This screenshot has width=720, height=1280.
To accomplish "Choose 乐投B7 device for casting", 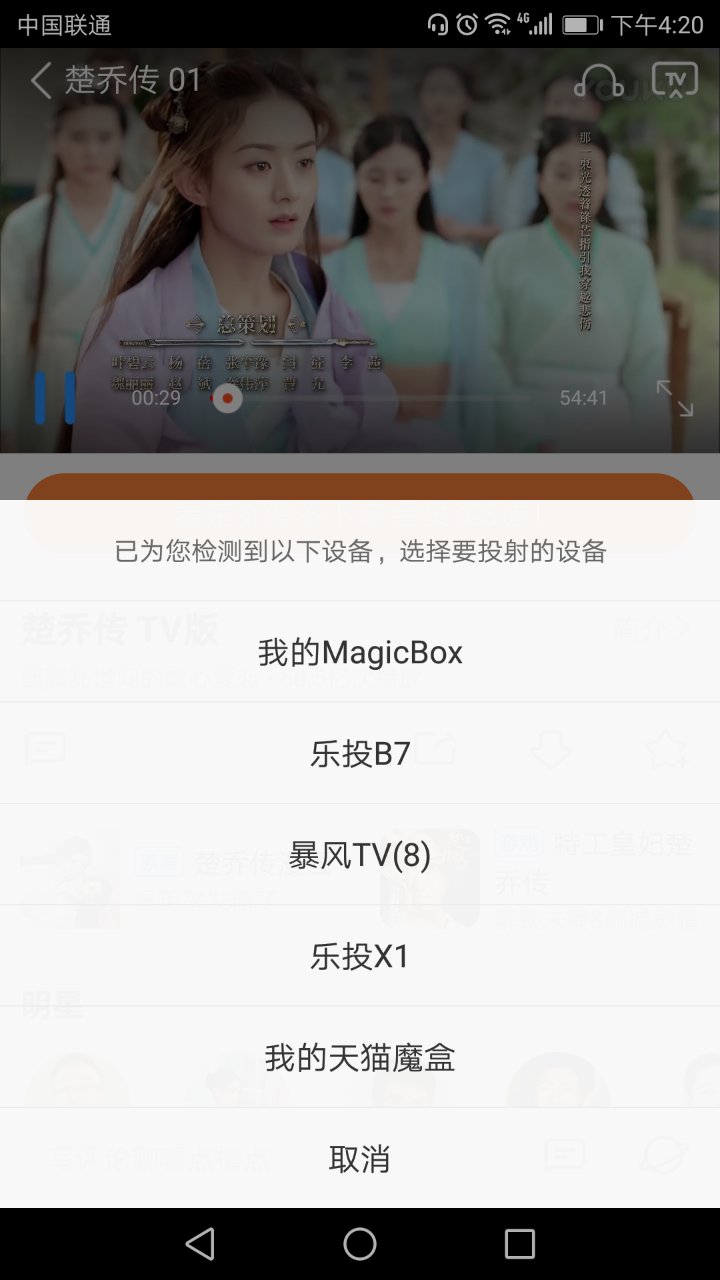I will point(360,754).
